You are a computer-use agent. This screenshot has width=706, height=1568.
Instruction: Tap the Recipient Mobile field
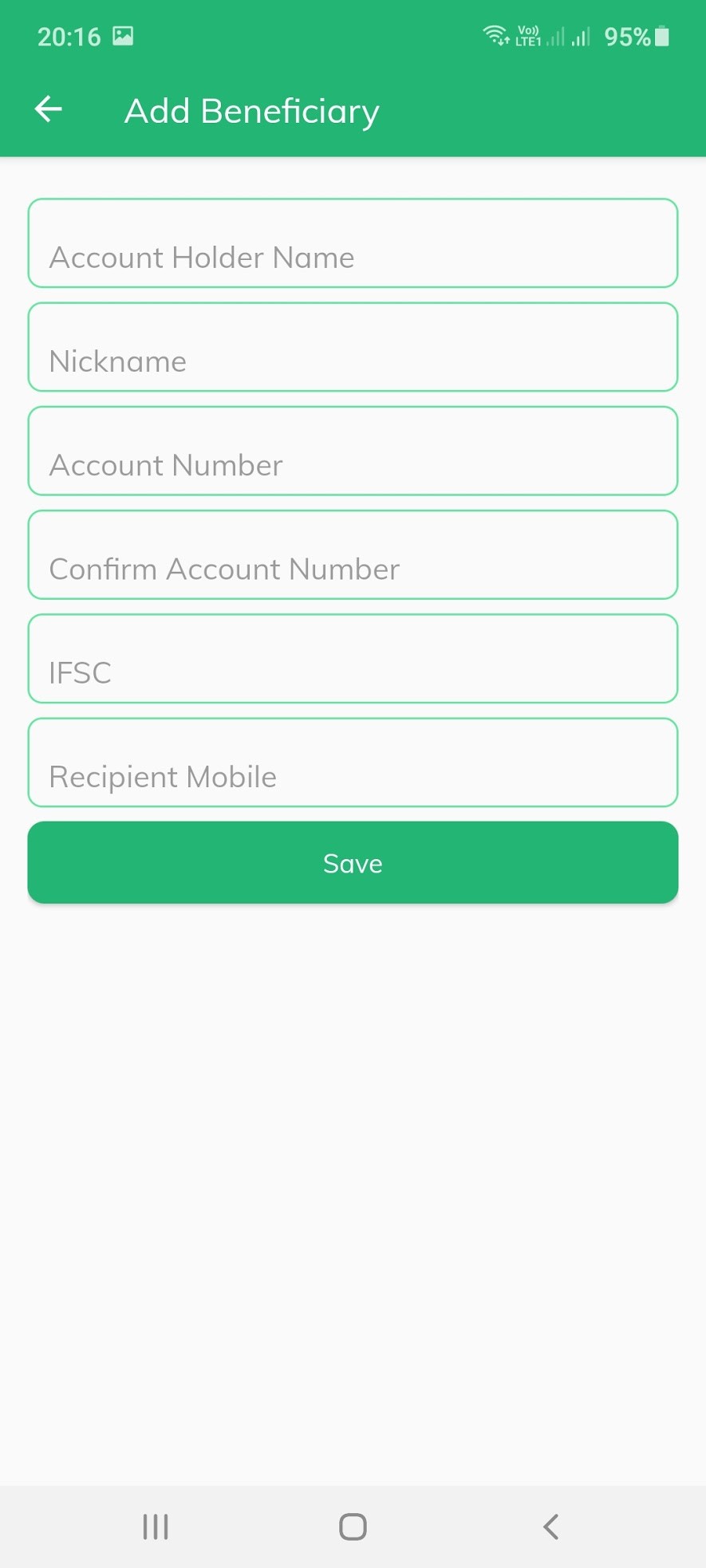tap(353, 762)
